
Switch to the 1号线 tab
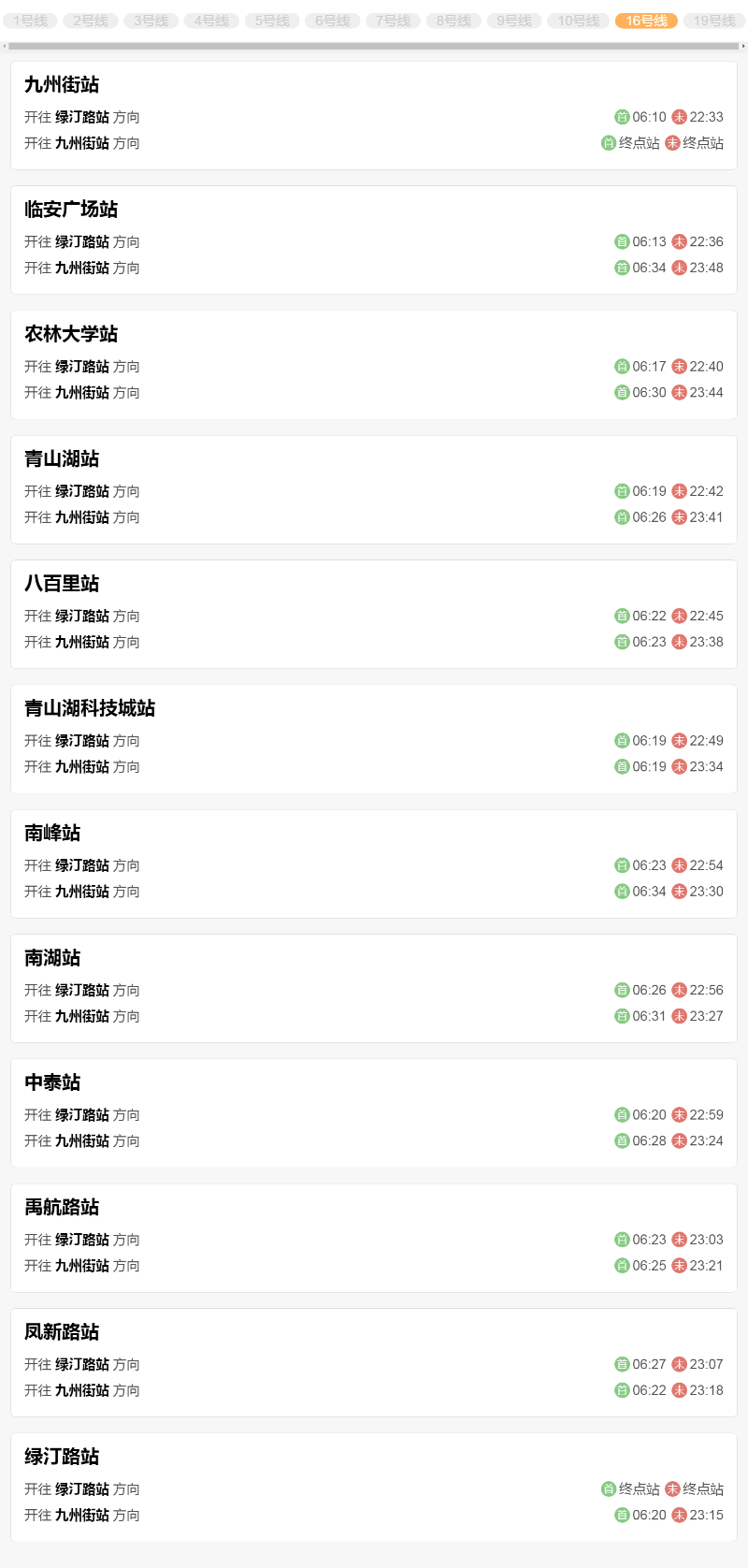(x=29, y=20)
